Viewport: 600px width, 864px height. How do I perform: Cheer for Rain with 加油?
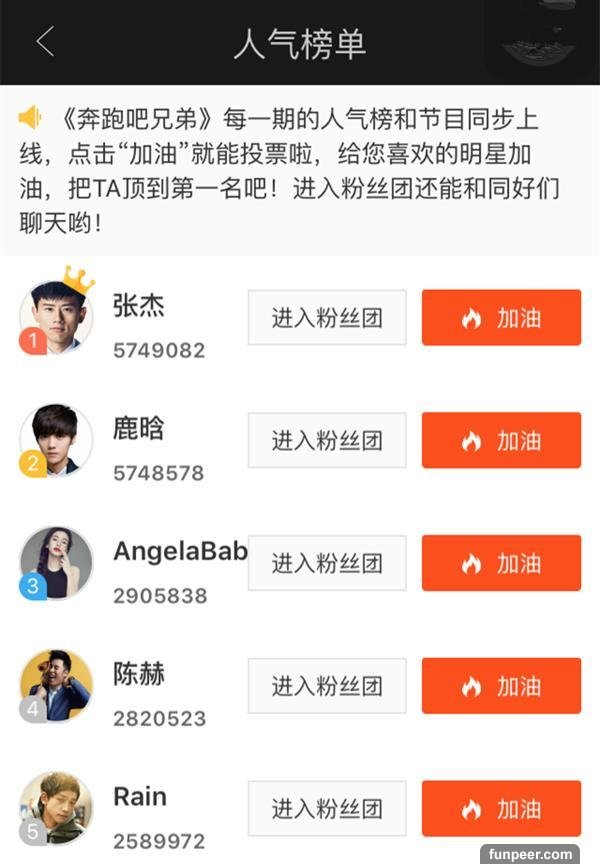[501, 808]
